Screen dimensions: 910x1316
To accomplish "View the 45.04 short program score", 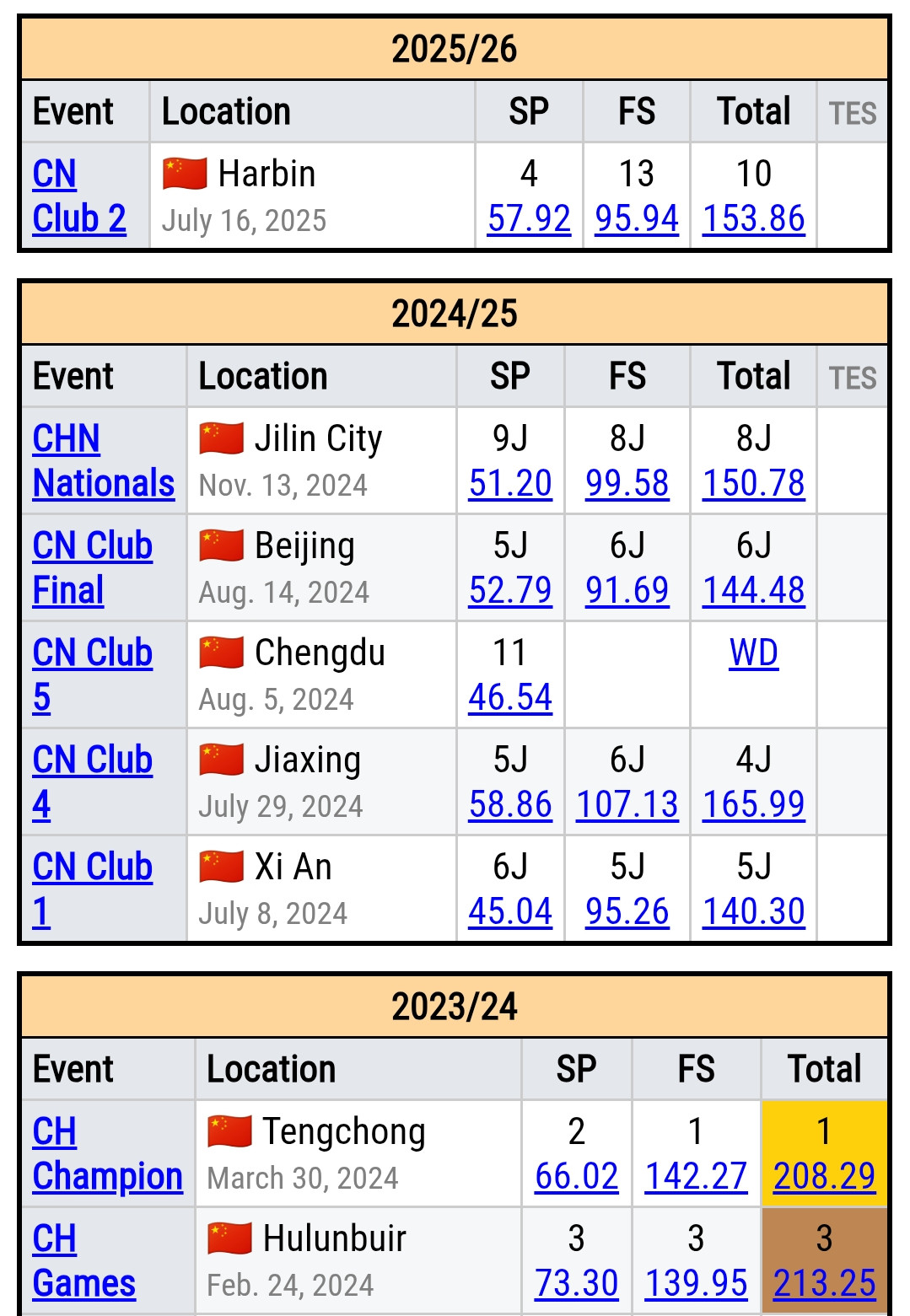I will pyautogui.click(x=510, y=912).
